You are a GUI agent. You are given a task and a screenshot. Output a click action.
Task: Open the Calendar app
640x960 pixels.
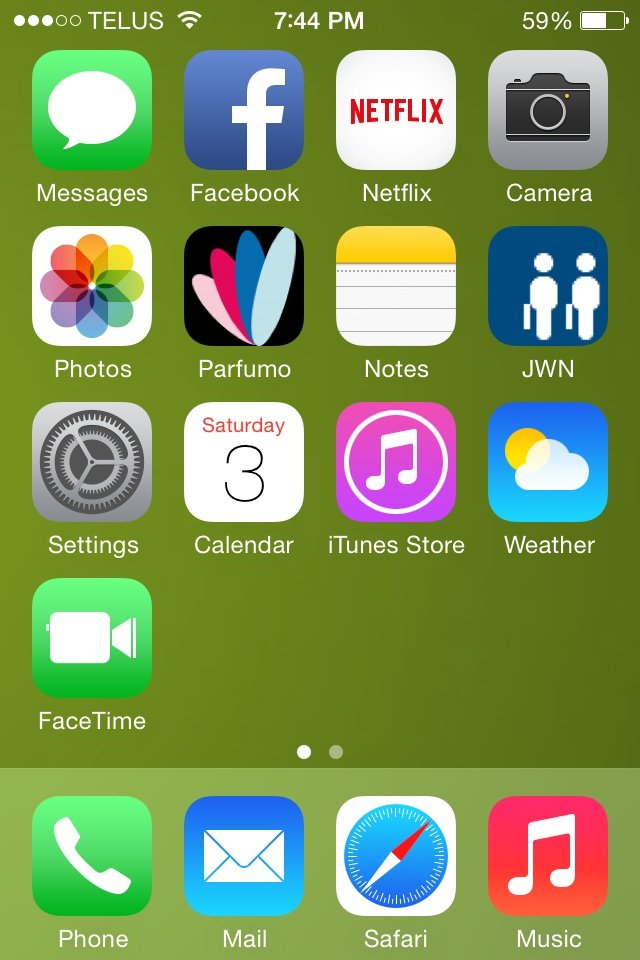(x=244, y=462)
